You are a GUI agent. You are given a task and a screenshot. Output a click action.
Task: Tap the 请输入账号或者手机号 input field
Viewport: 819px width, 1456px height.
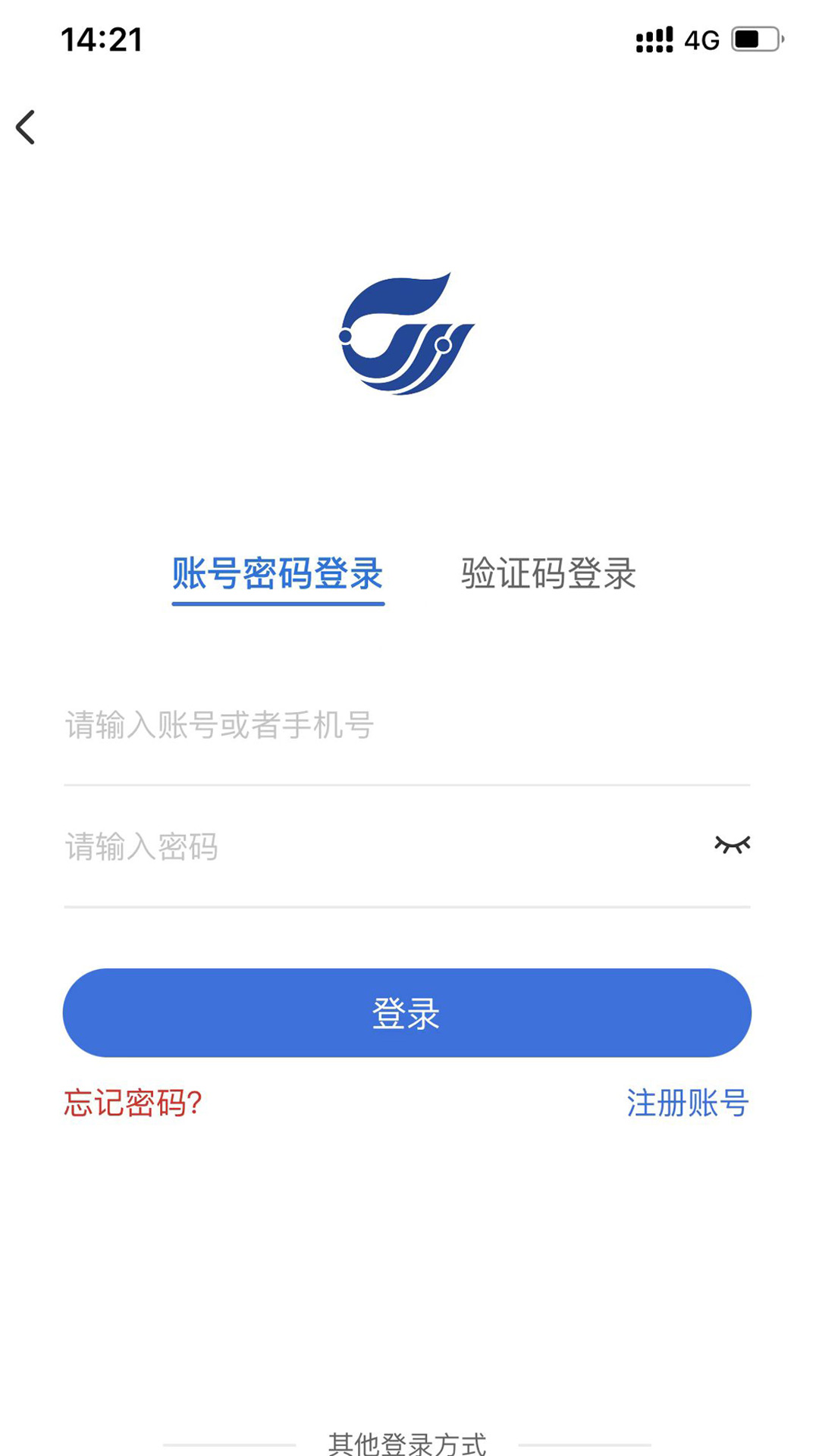tap(303, 724)
